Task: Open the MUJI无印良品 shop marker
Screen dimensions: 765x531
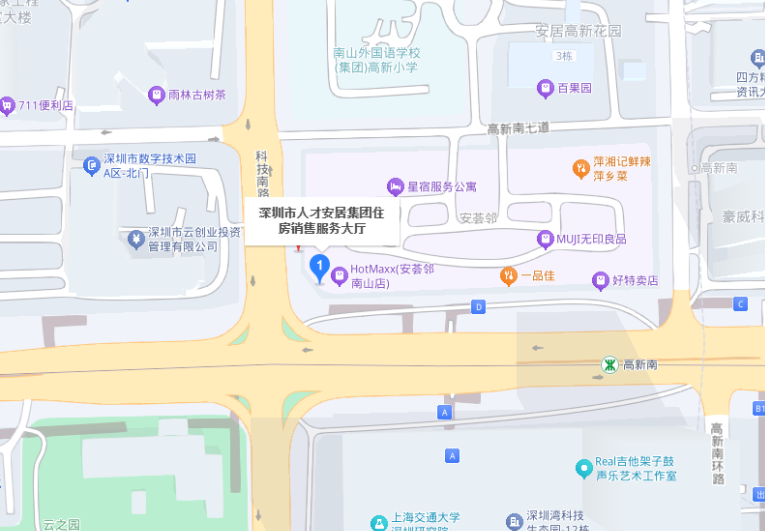Action: [545, 239]
